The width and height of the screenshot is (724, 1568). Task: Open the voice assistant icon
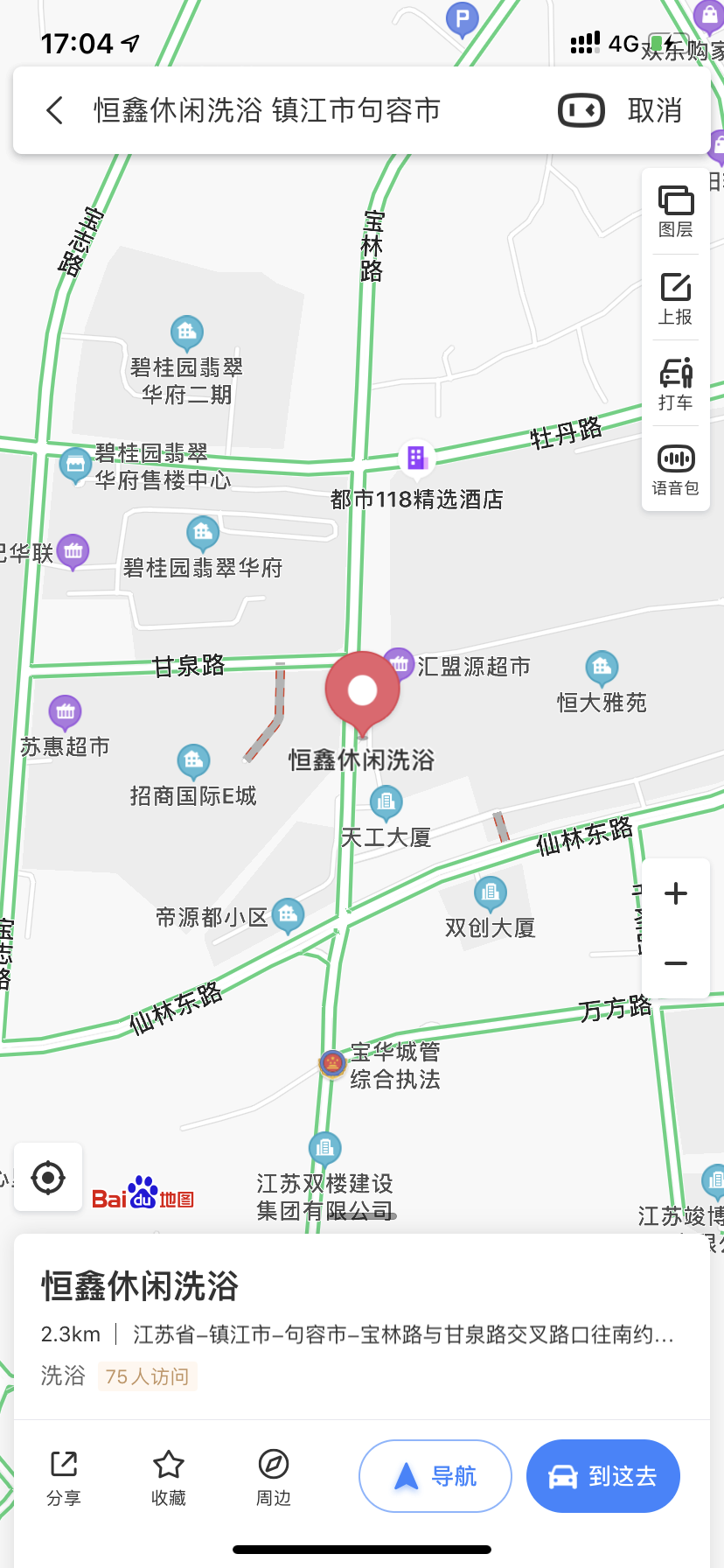[581, 111]
